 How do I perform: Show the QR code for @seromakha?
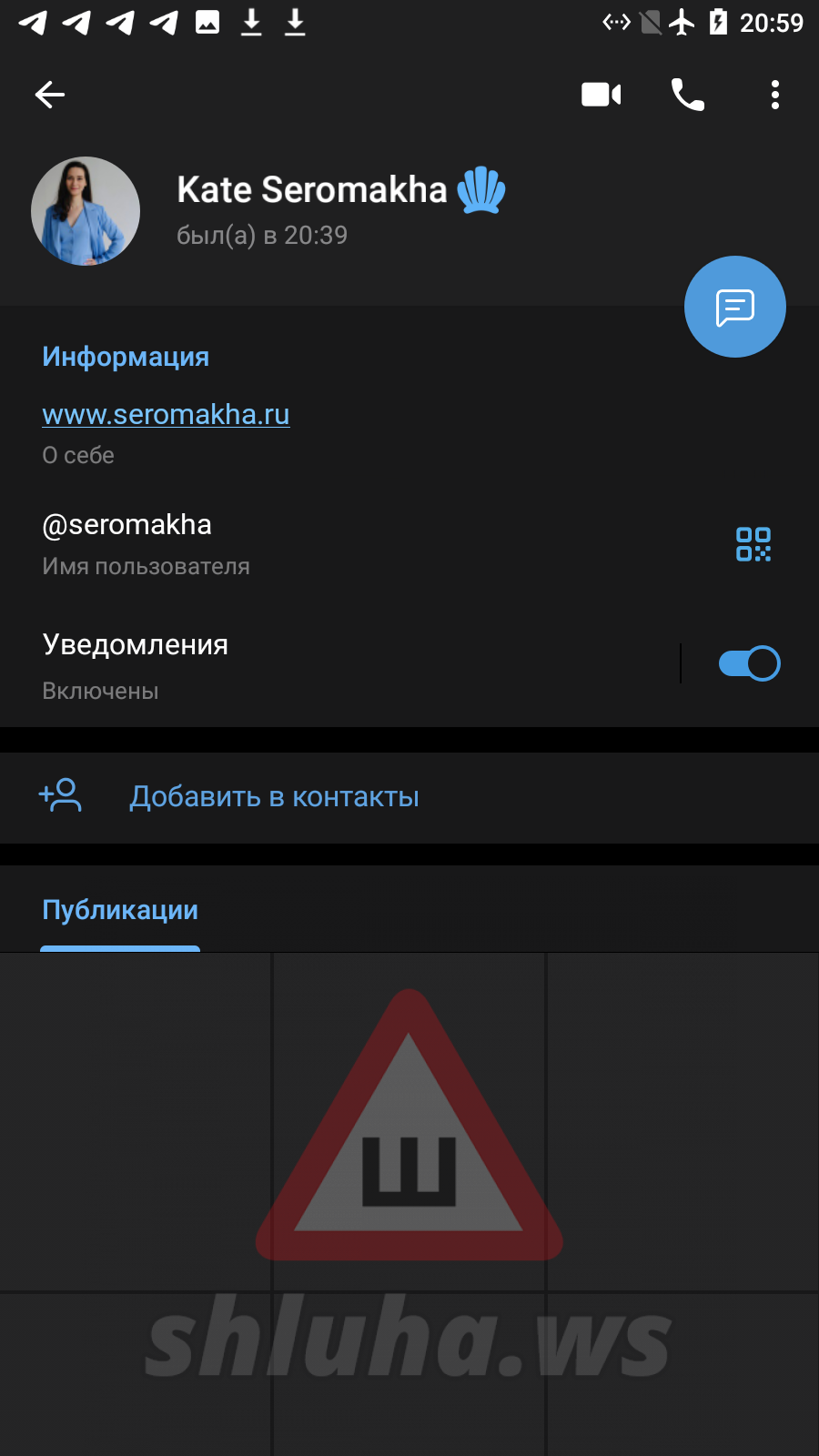tap(753, 544)
